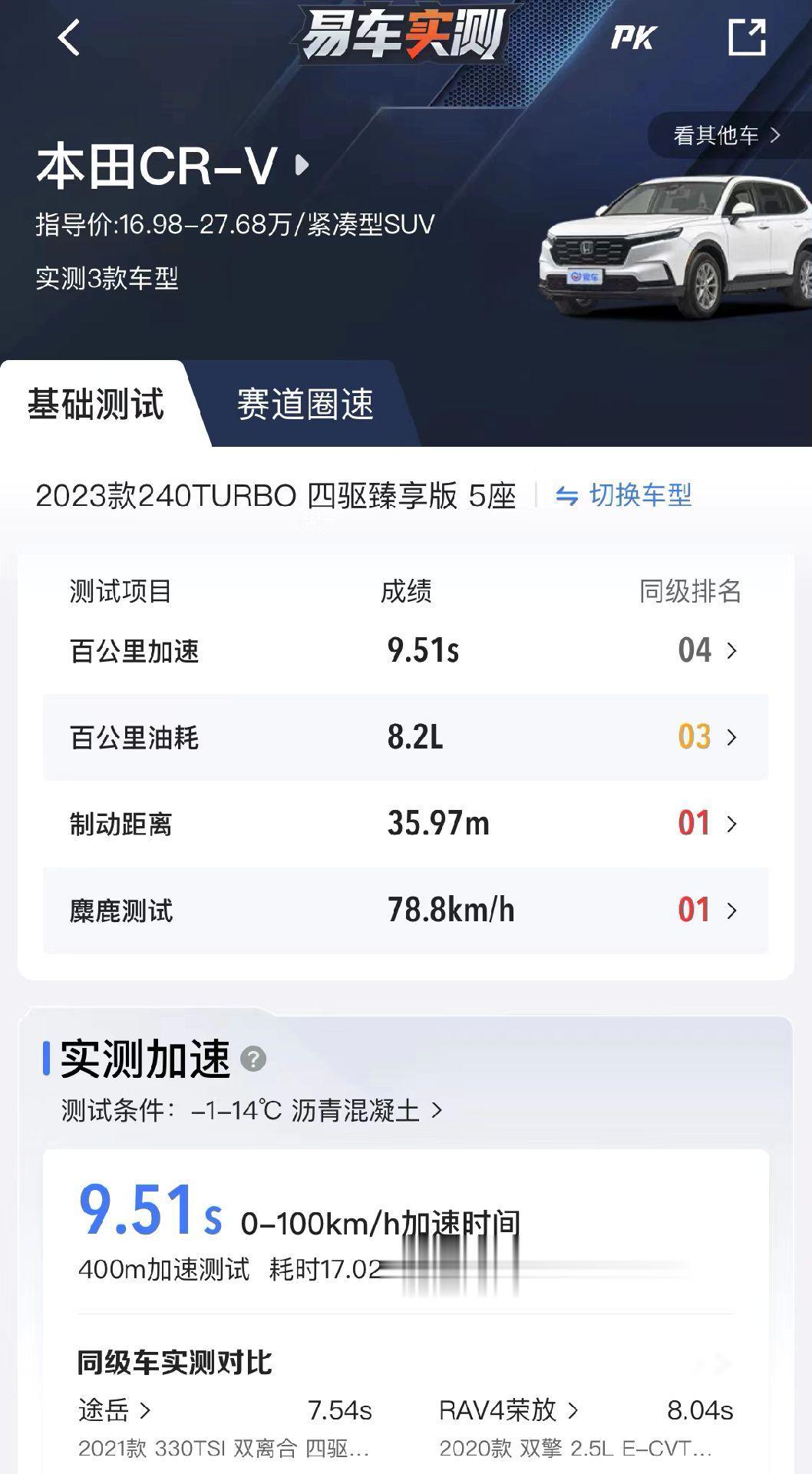
Task: Switch to the 赛道圈速 tab
Action: (305, 404)
